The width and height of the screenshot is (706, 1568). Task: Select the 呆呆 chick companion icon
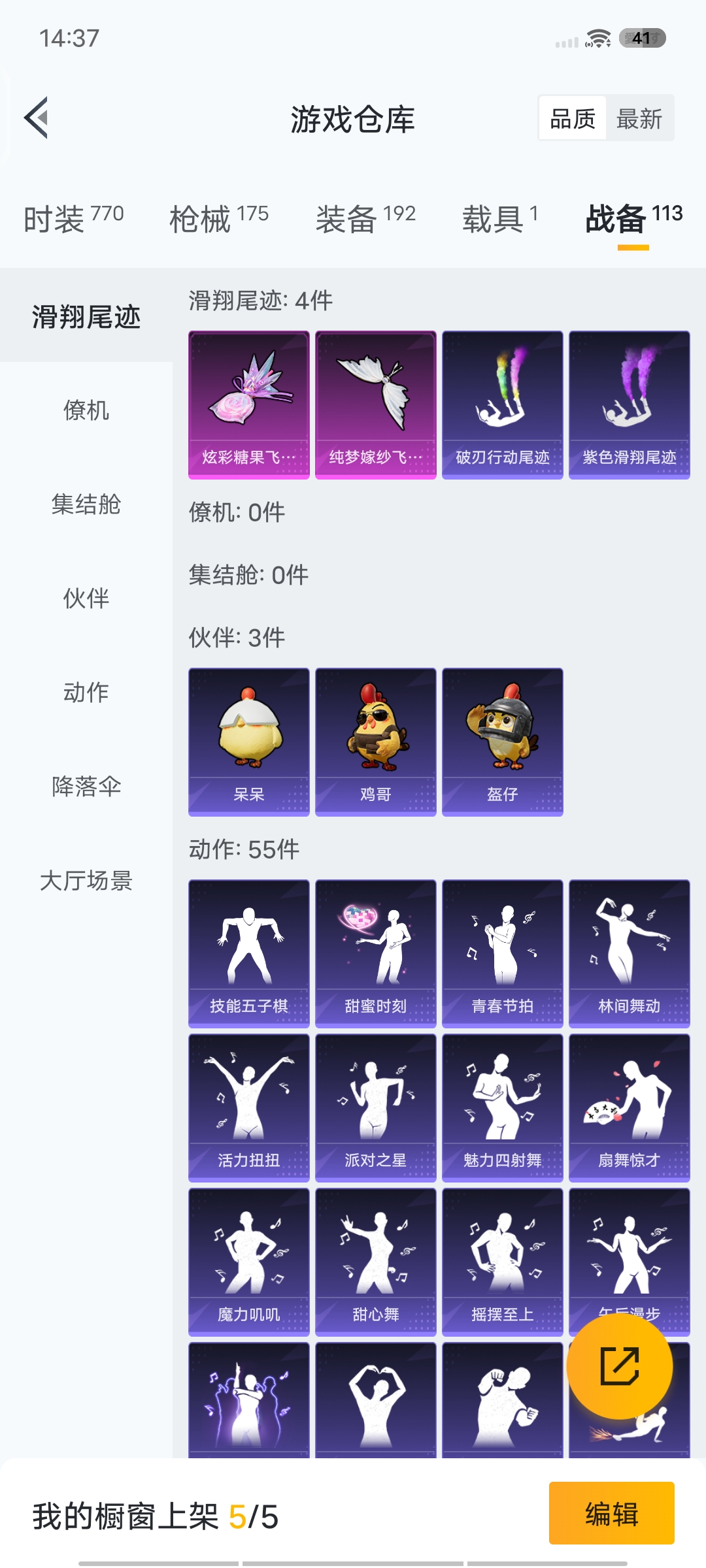[x=248, y=738]
